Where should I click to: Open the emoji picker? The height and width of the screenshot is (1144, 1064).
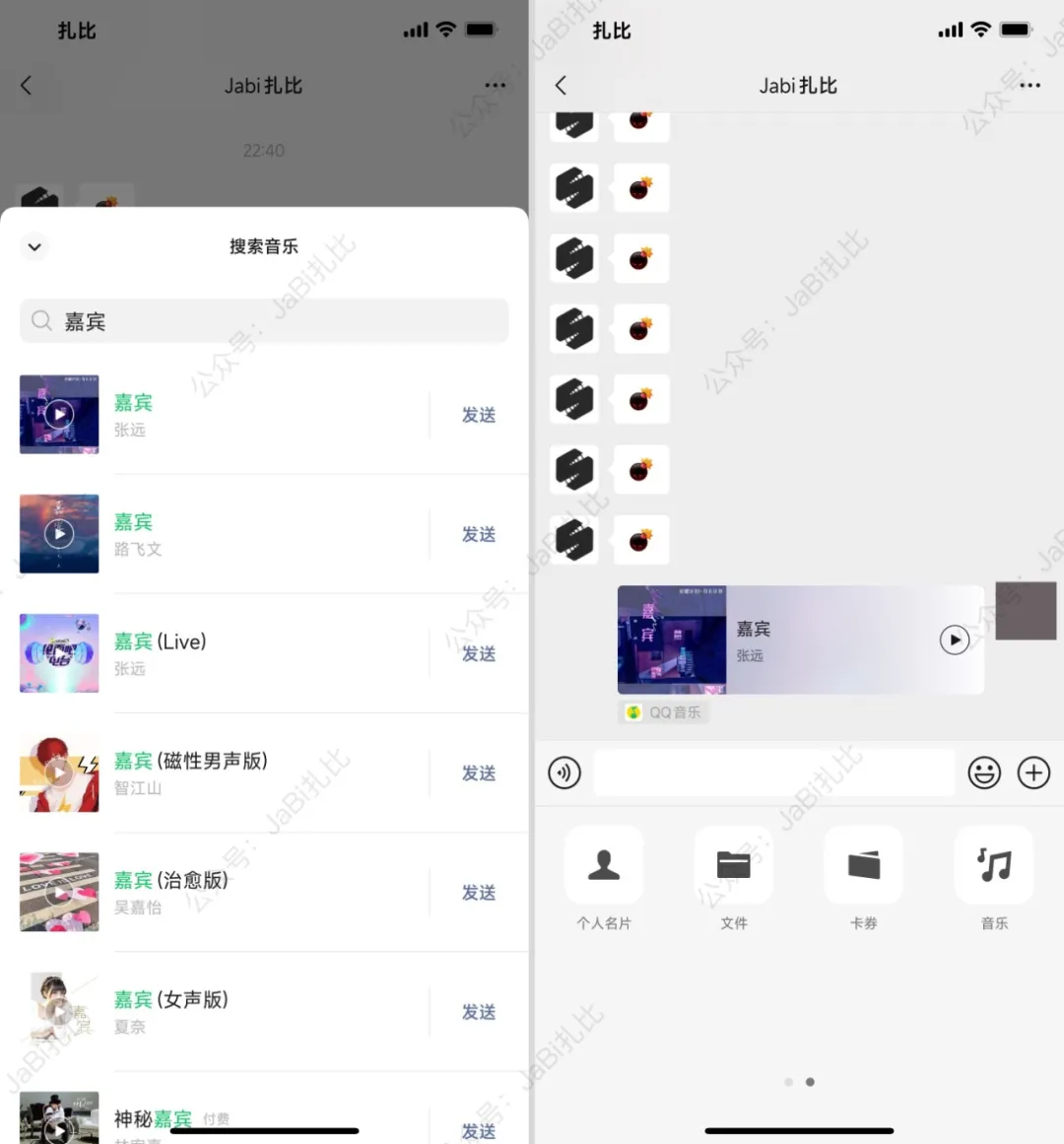click(983, 774)
